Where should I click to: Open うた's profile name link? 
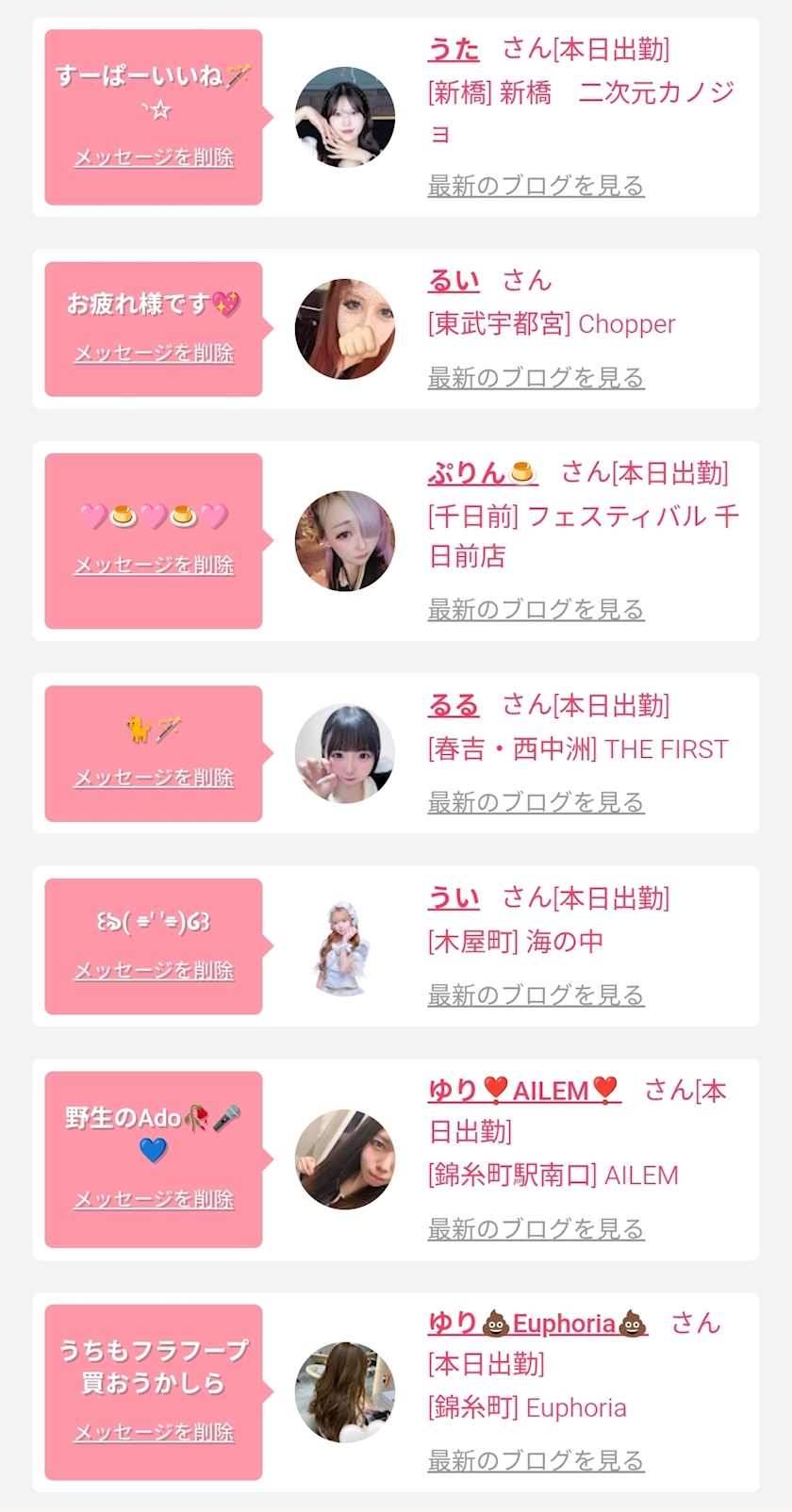454,49
